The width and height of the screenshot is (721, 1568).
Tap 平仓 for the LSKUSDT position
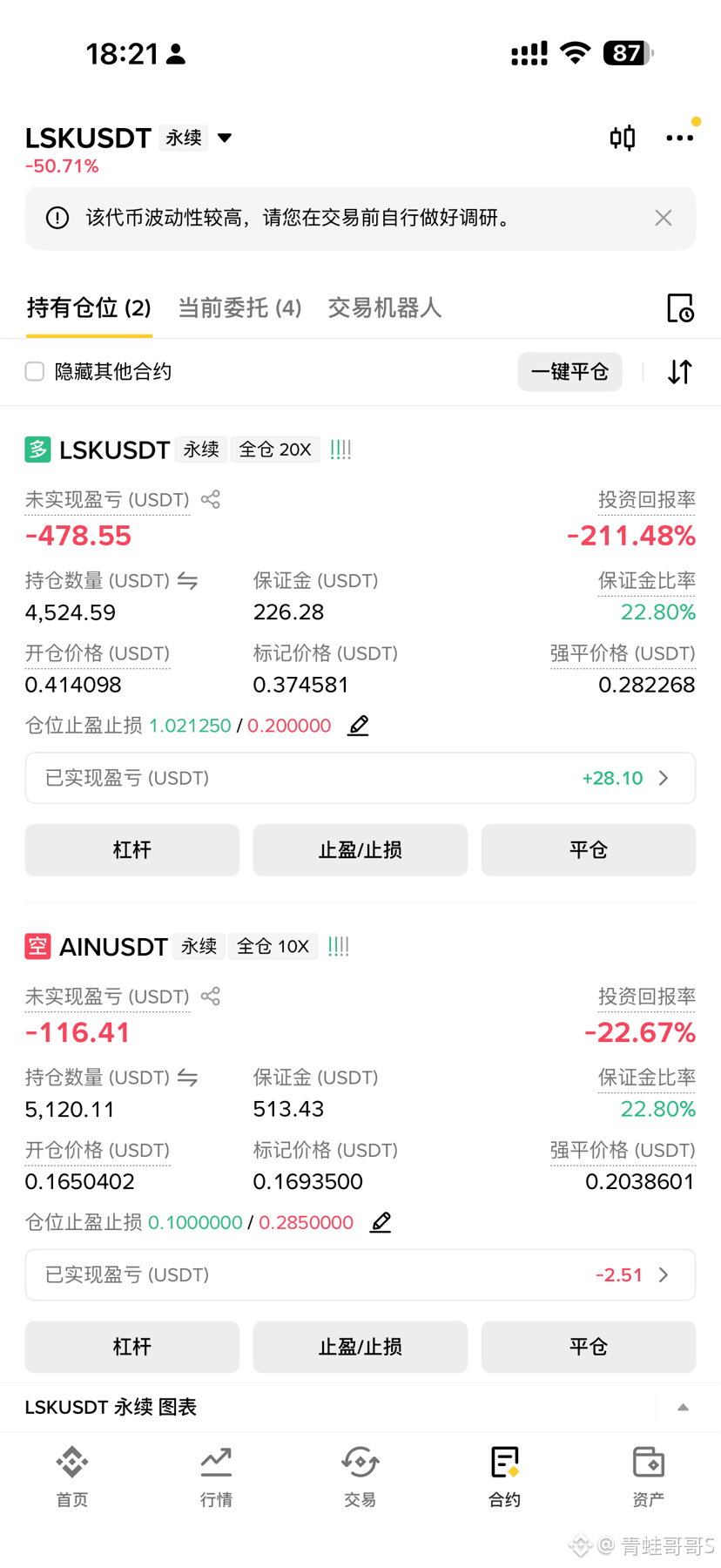(589, 850)
